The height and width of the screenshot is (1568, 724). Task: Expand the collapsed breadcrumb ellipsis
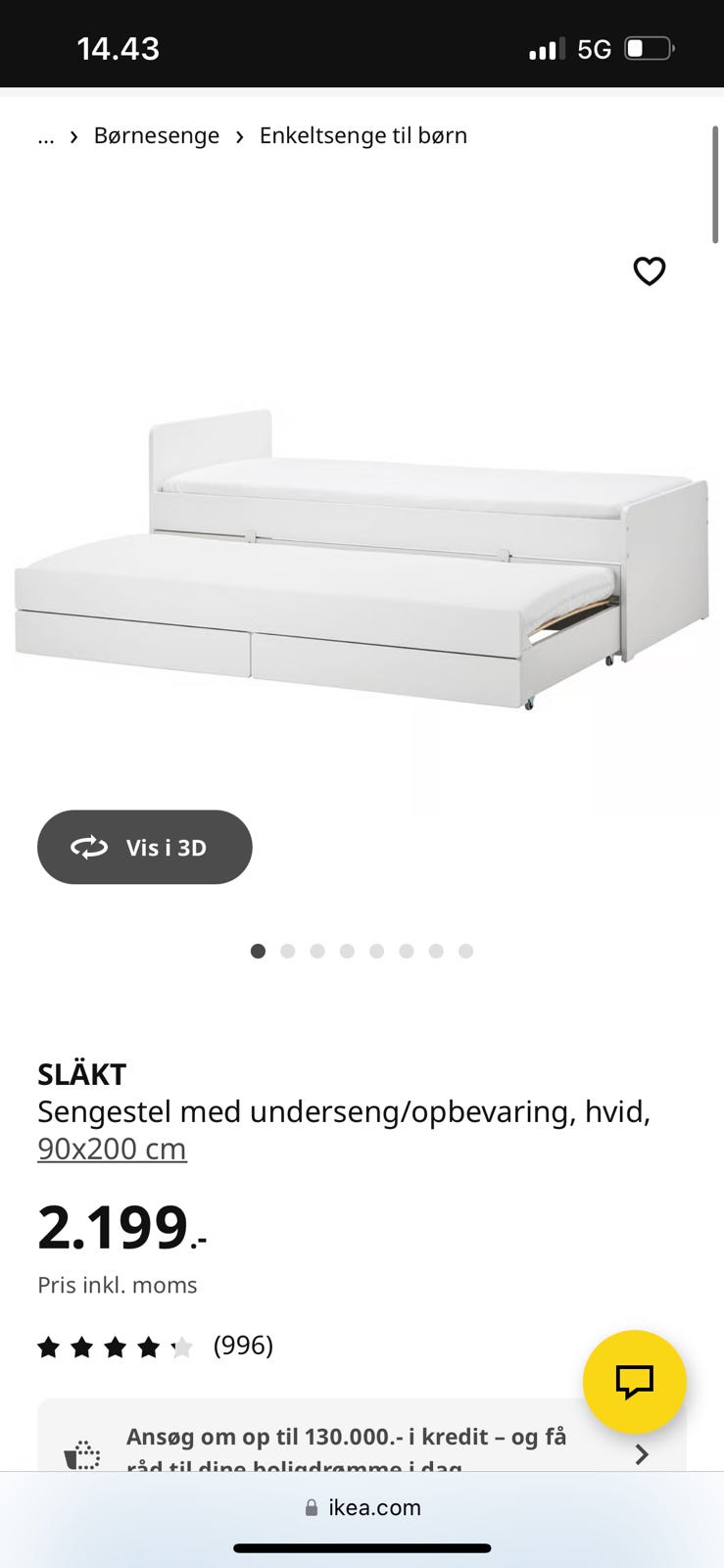pos(46,137)
